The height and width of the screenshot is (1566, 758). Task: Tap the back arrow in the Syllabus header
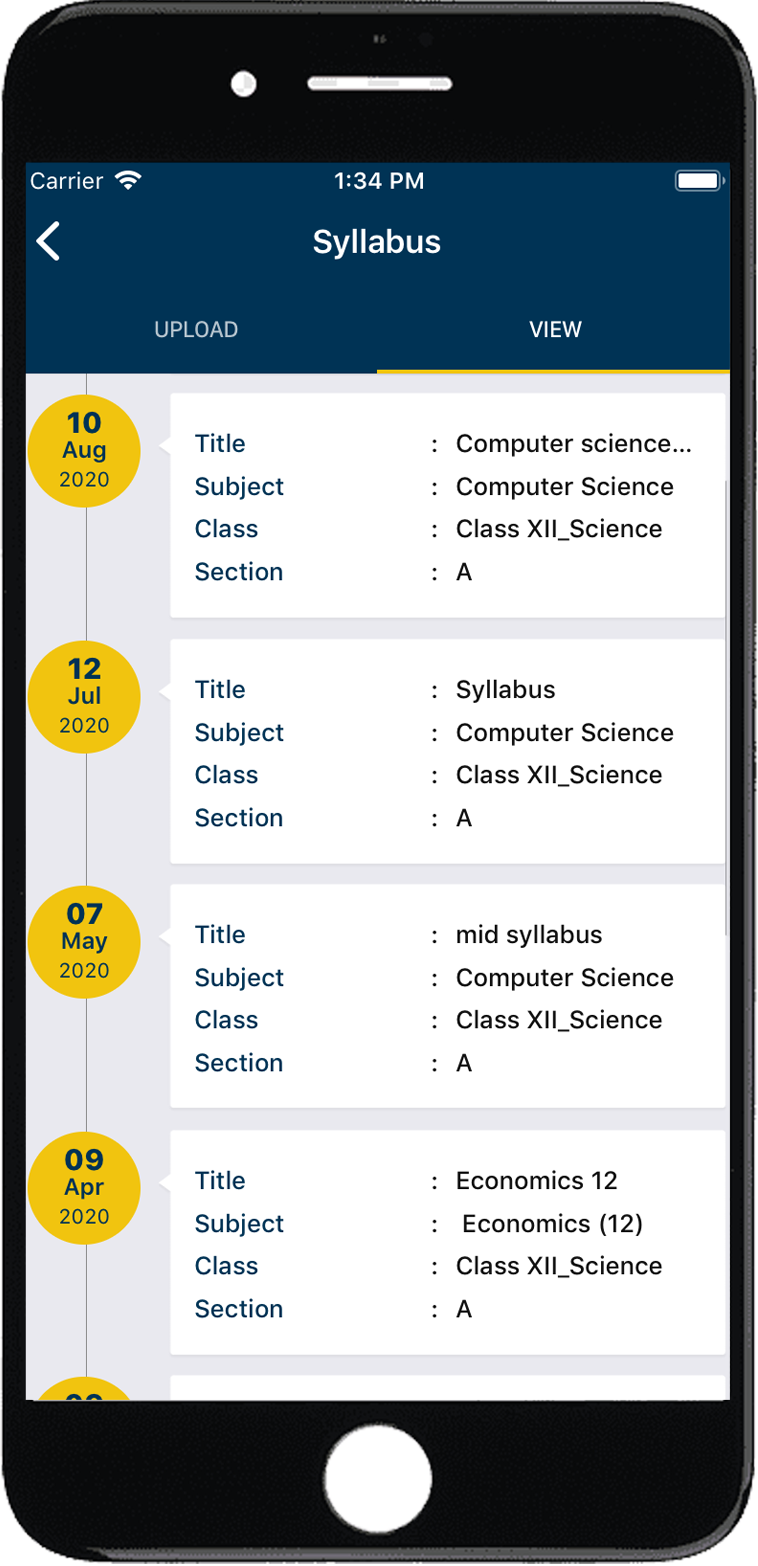(x=48, y=241)
